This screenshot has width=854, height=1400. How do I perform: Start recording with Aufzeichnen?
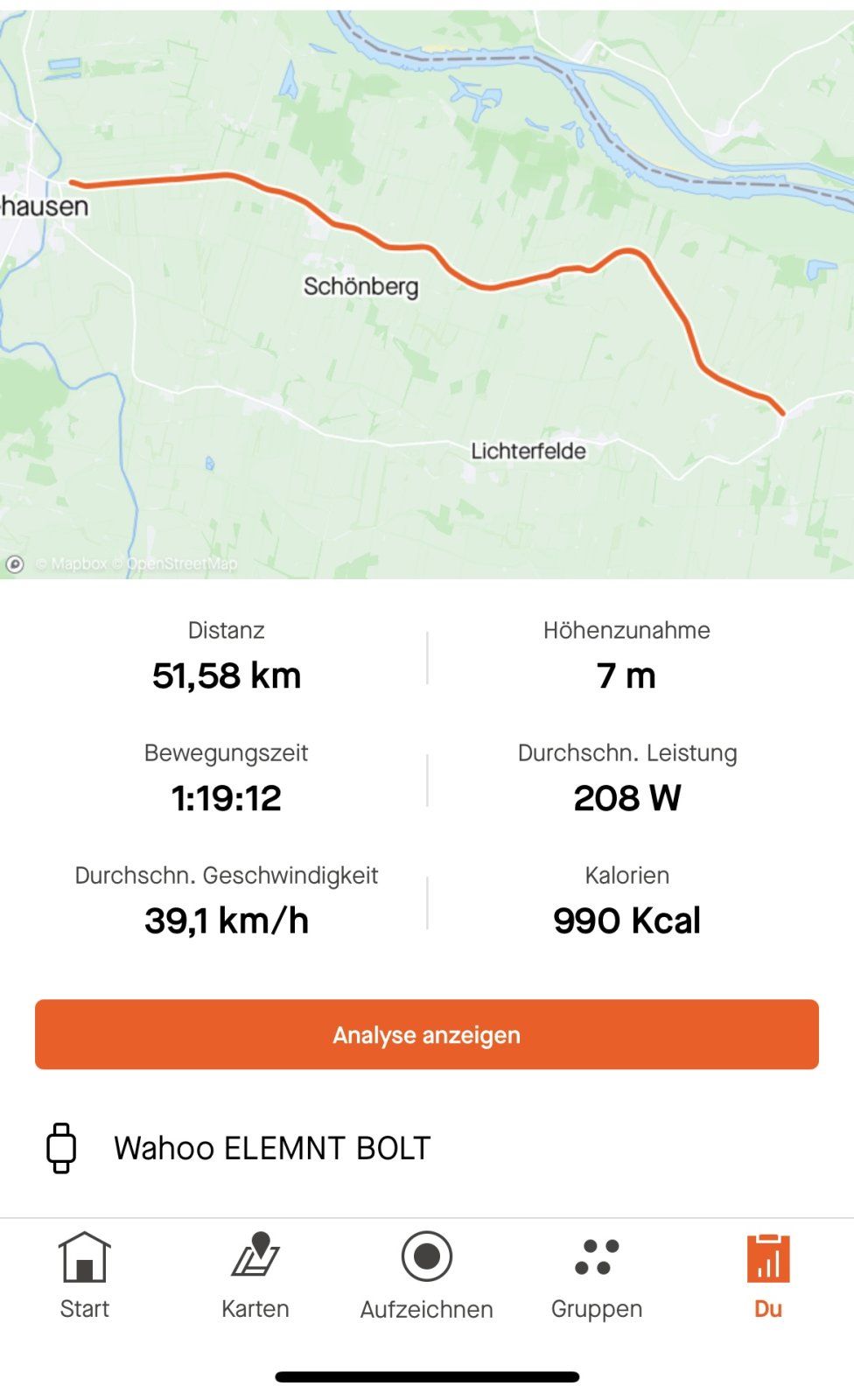pyautogui.click(x=427, y=1275)
